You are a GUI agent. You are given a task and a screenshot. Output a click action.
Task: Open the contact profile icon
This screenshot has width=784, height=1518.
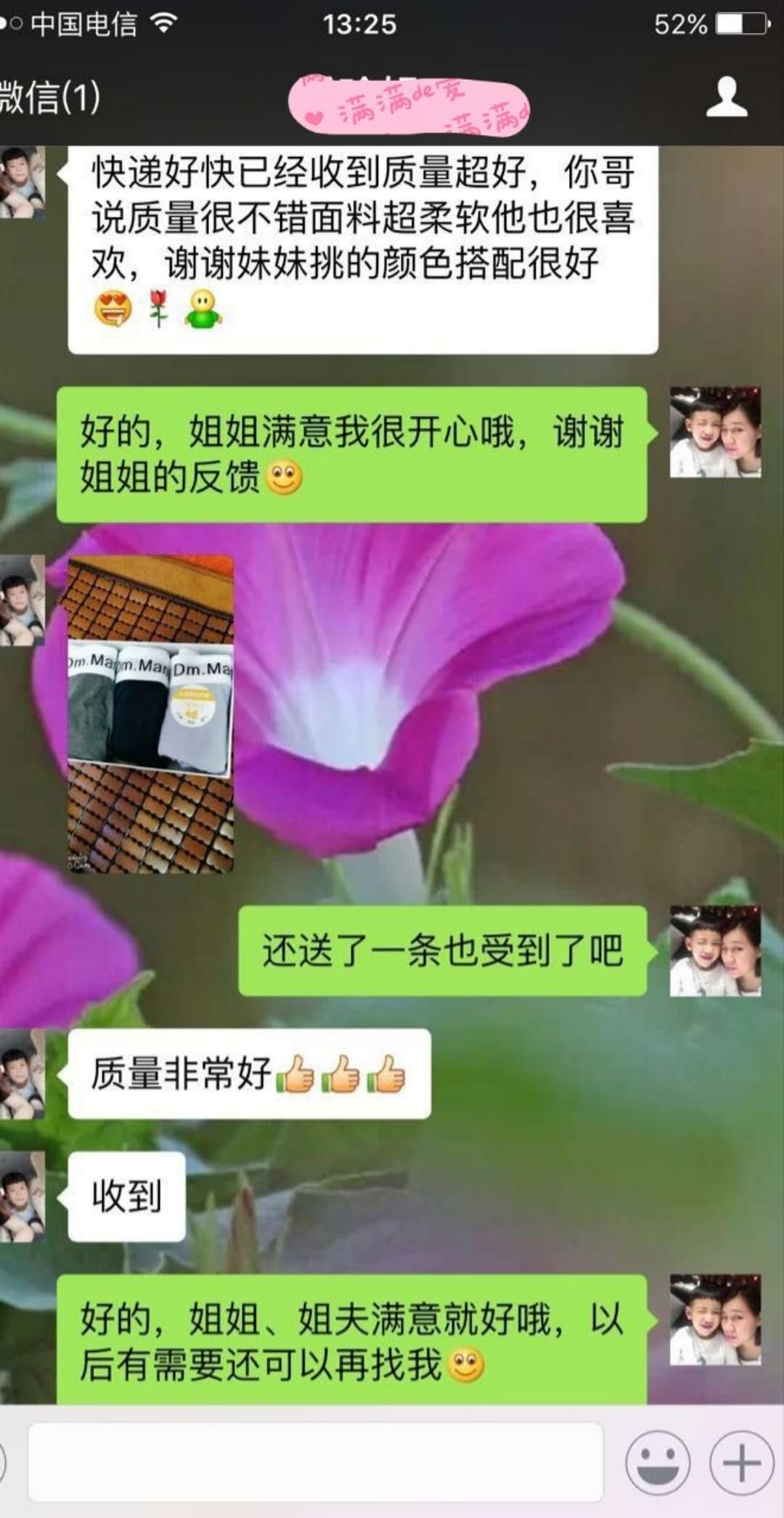[x=727, y=97]
